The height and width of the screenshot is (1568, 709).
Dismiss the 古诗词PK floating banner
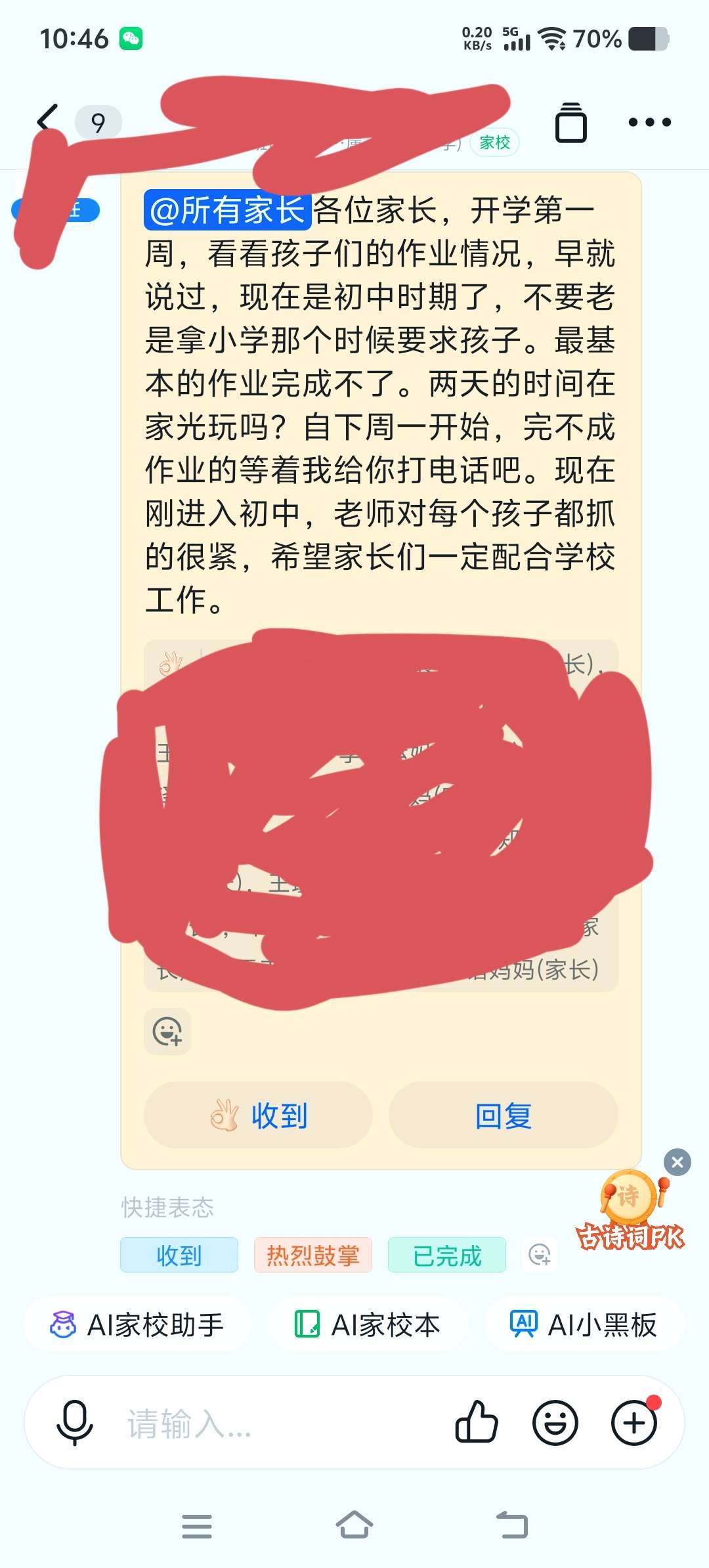click(x=677, y=1162)
